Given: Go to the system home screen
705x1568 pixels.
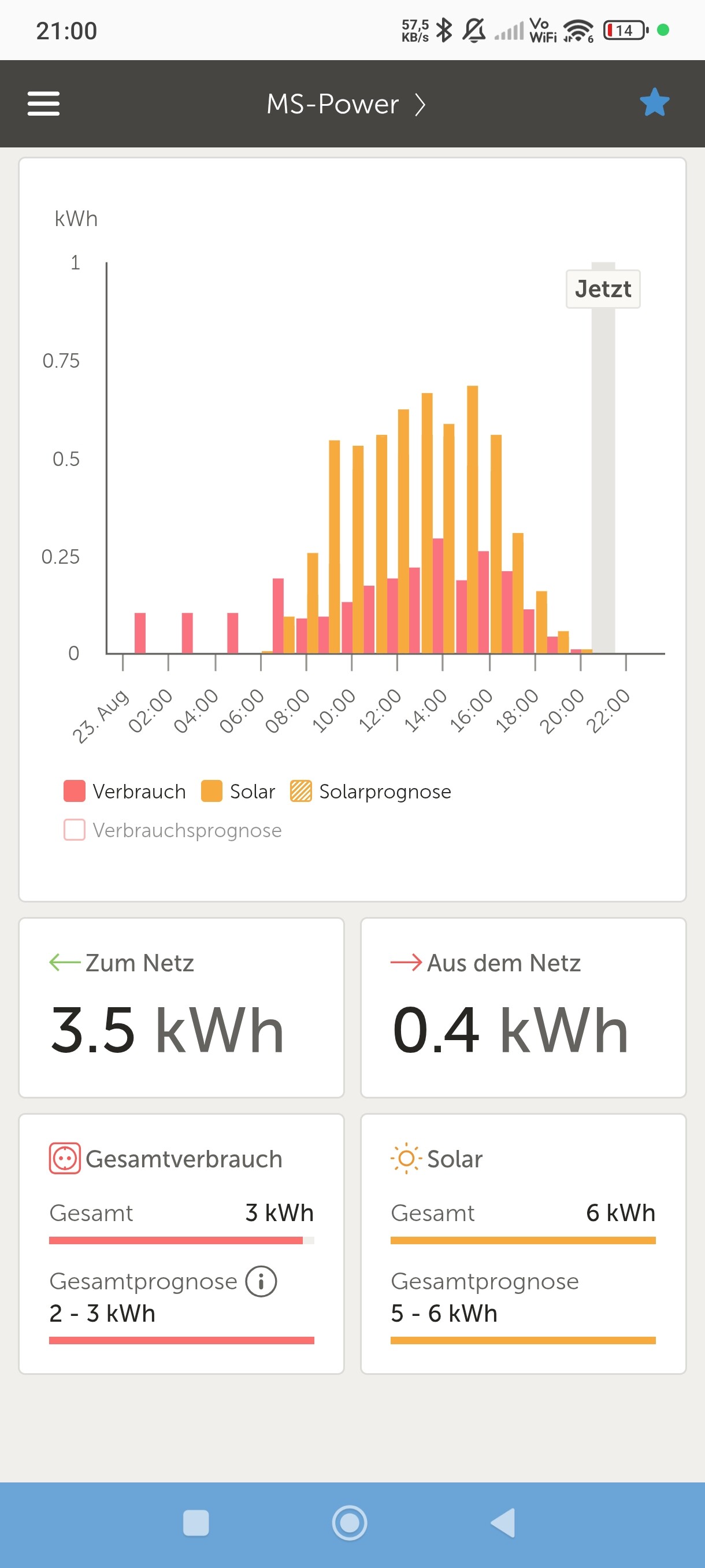Looking at the screenshot, I should (350, 1523).
